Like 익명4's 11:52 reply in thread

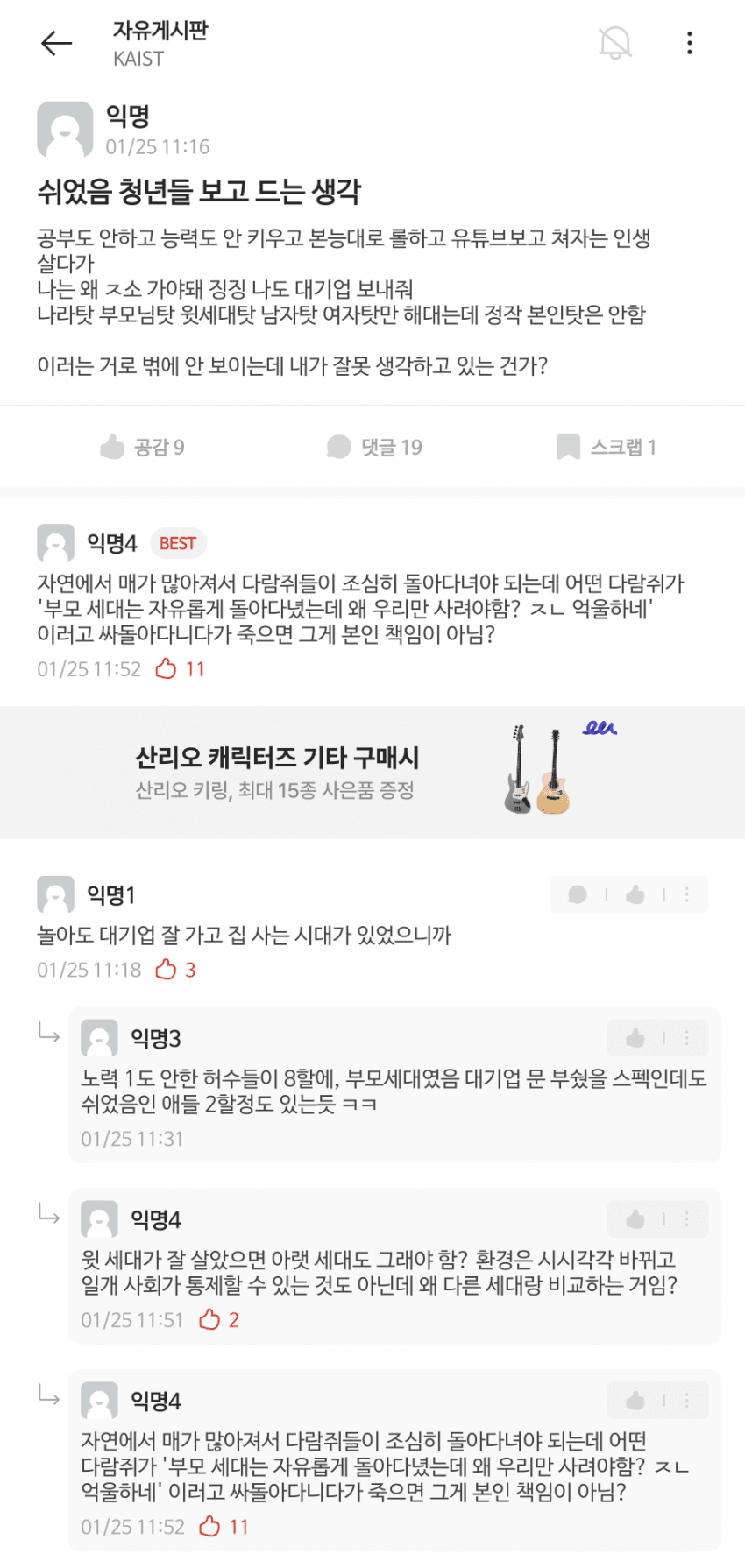(x=635, y=1401)
